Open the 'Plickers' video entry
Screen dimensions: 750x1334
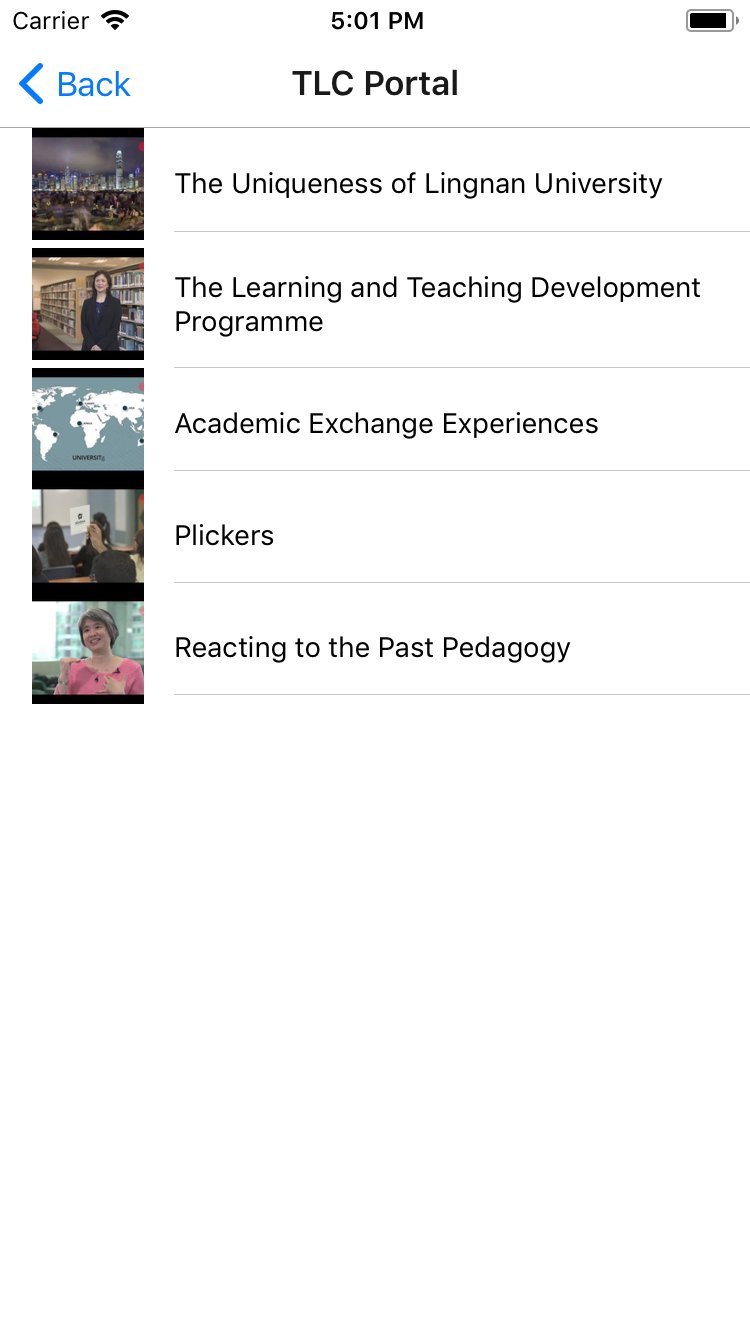224,535
